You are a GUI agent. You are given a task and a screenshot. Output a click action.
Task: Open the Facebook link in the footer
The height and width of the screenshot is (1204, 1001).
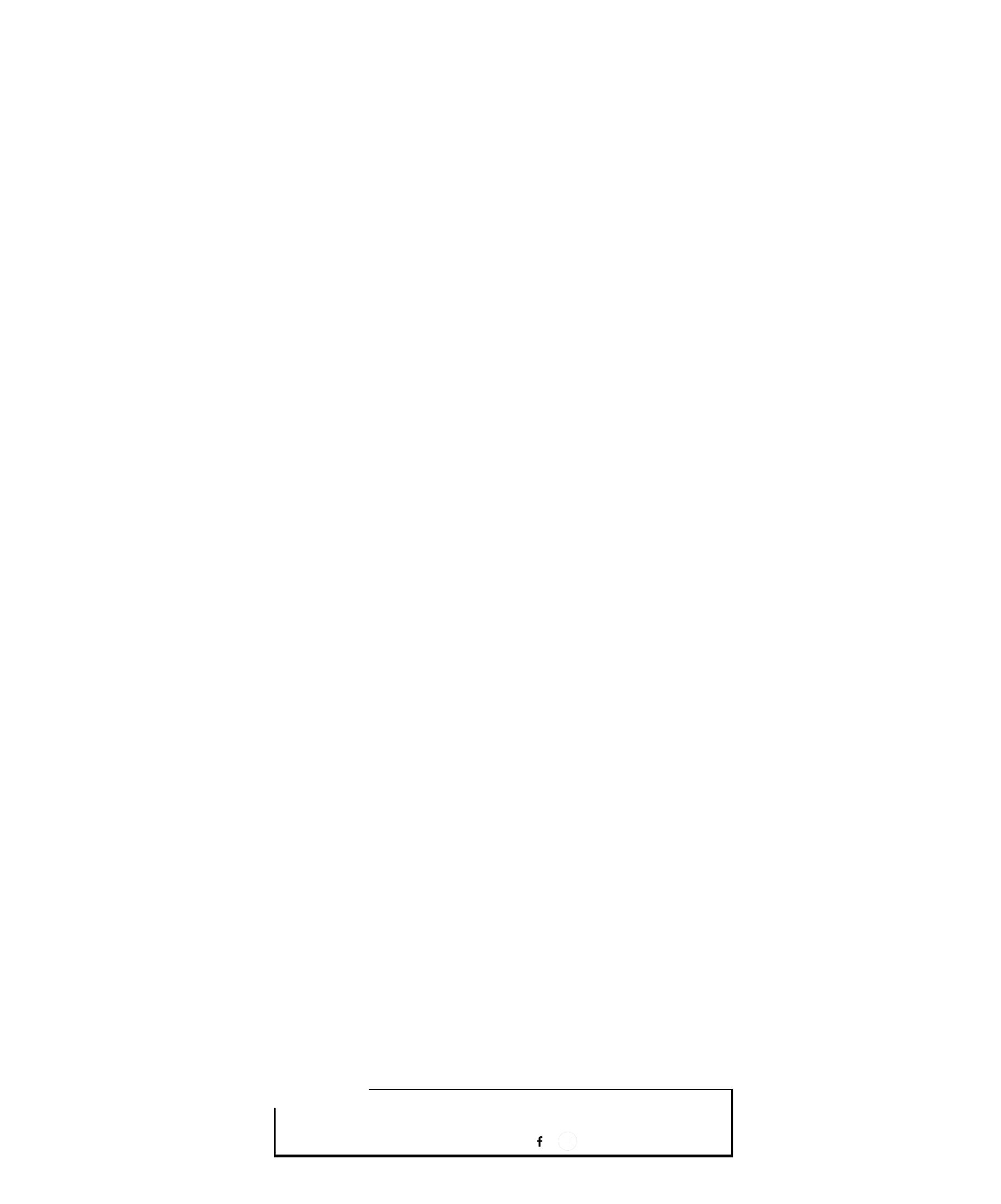(x=539, y=1142)
